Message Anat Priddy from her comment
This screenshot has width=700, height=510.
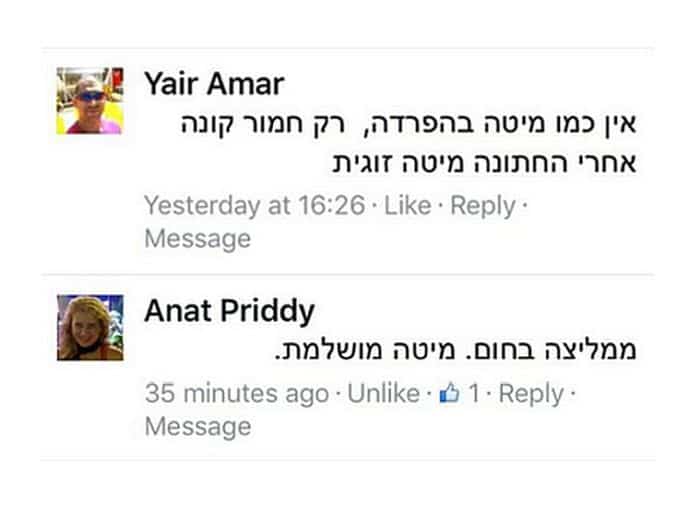(197, 427)
